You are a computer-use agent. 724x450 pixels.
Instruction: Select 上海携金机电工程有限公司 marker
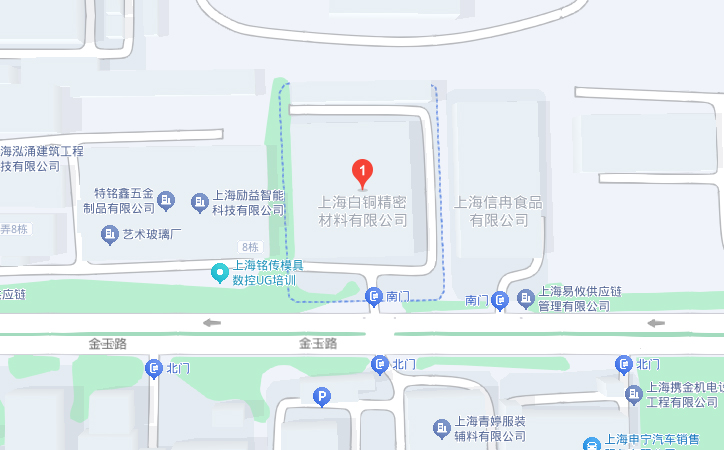tap(633, 395)
